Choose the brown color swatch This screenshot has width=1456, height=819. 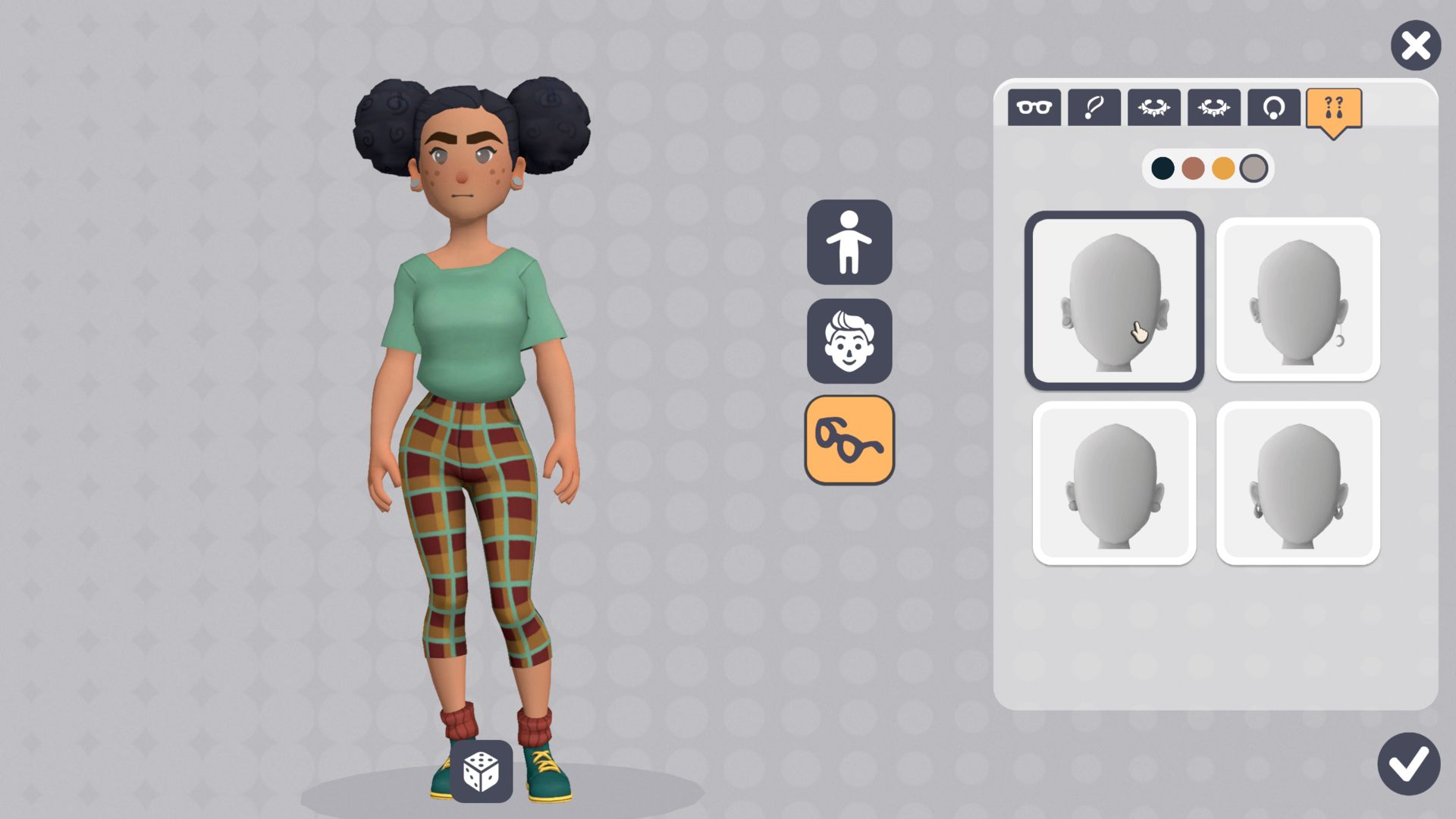[x=1193, y=168]
